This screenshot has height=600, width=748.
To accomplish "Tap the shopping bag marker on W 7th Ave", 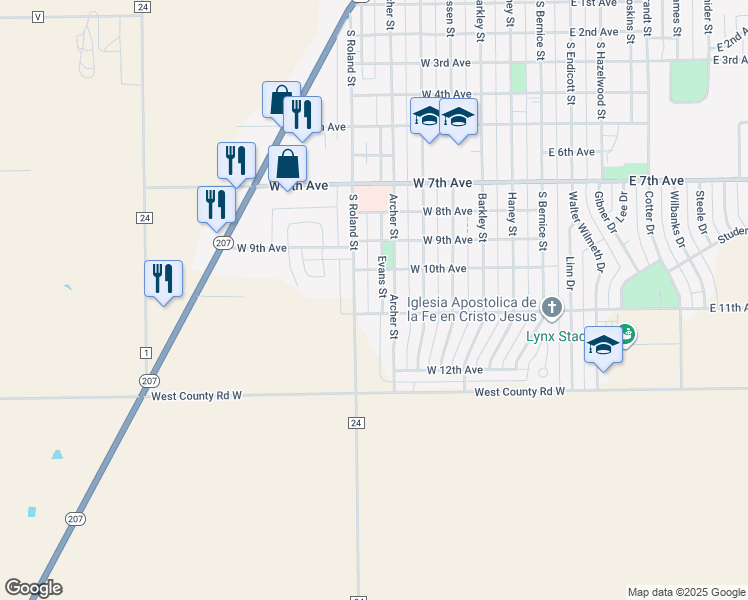I will [287, 167].
